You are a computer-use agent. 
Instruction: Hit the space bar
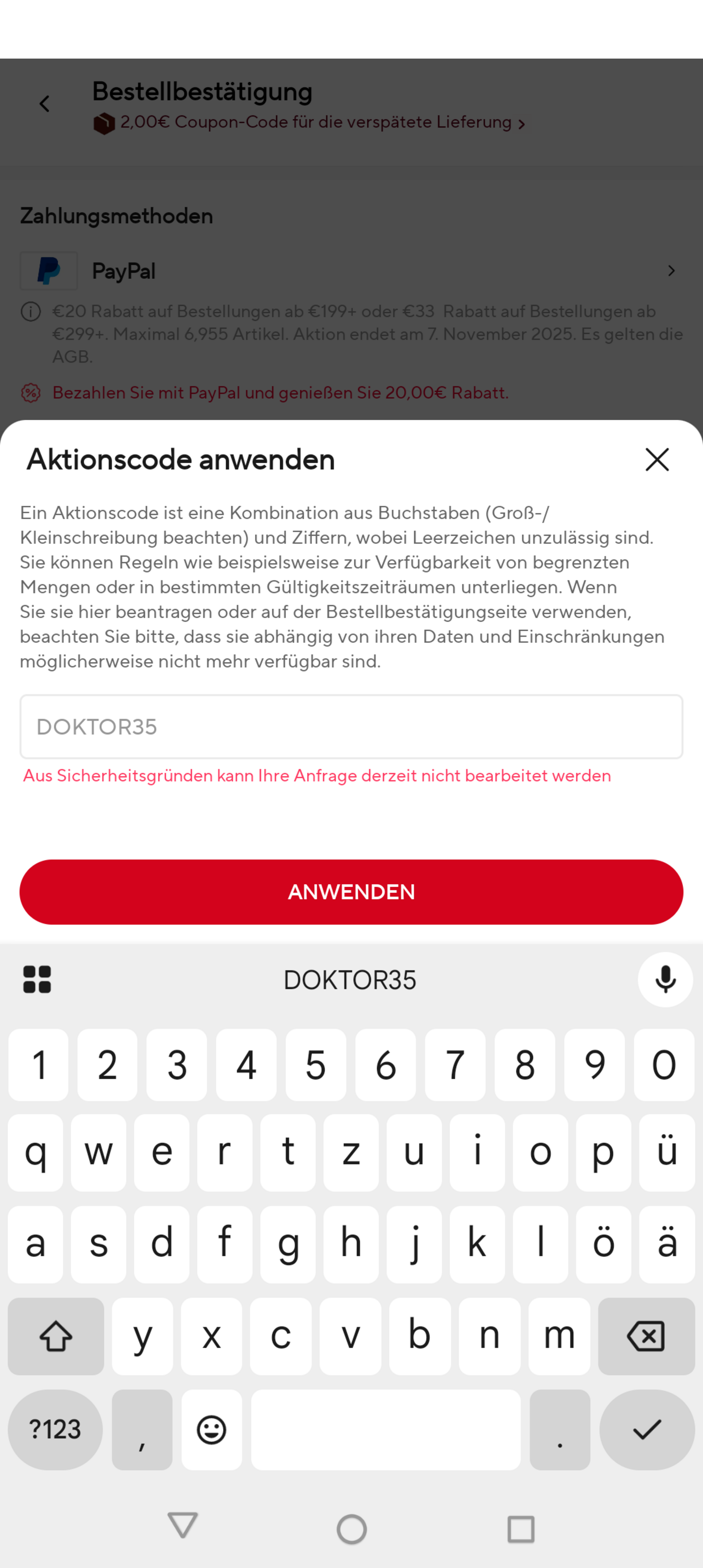point(385,1429)
